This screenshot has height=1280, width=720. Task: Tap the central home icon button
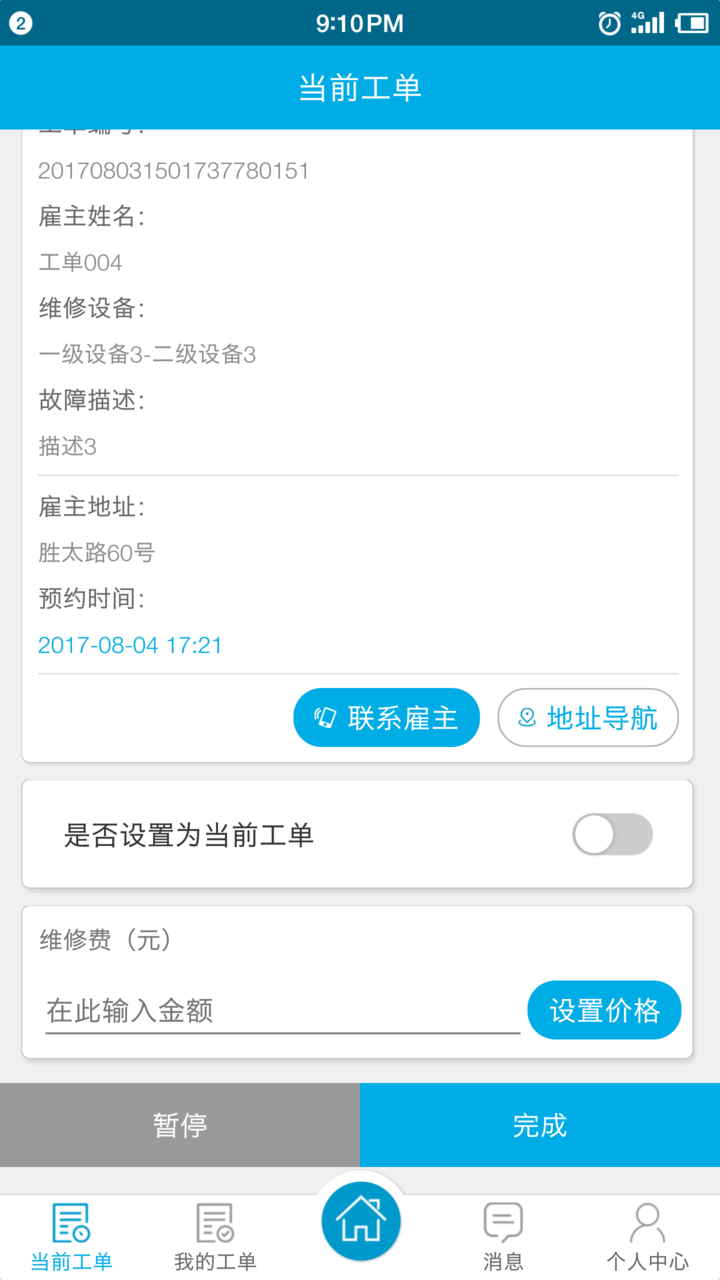tap(360, 1220)
